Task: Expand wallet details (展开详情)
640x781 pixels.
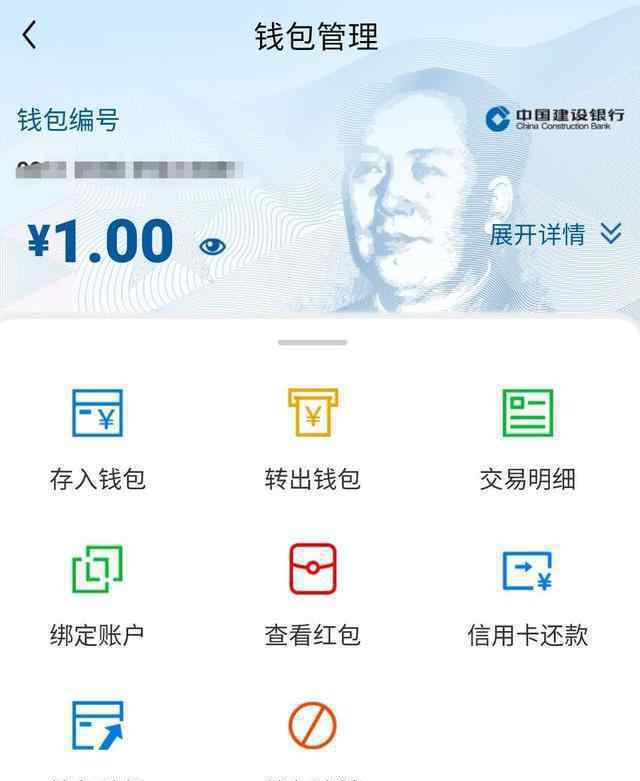Action: [555, 235]
